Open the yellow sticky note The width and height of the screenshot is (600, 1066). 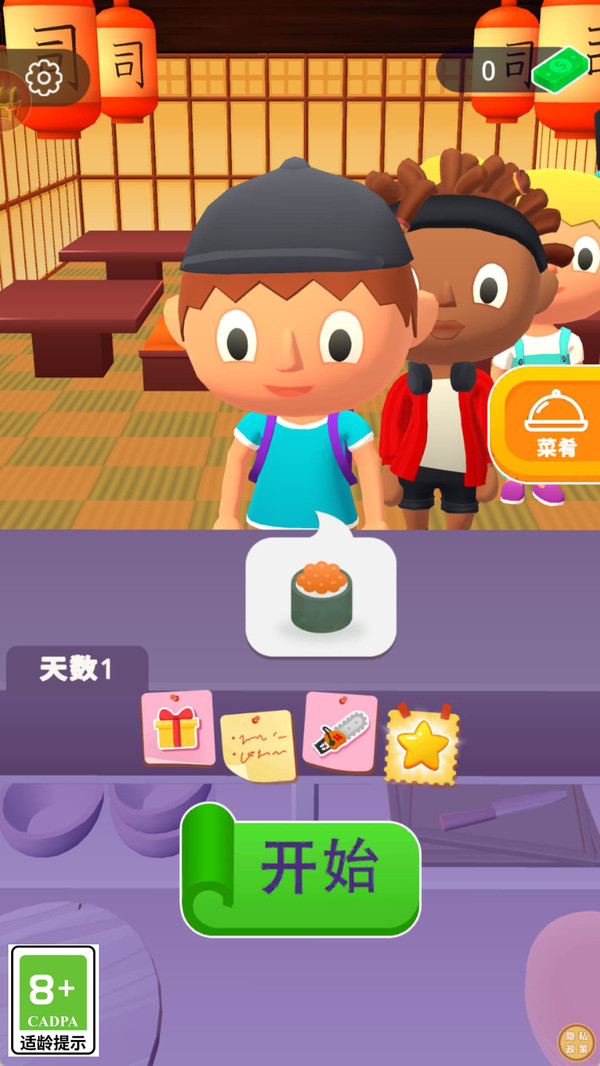coord(257,745)
